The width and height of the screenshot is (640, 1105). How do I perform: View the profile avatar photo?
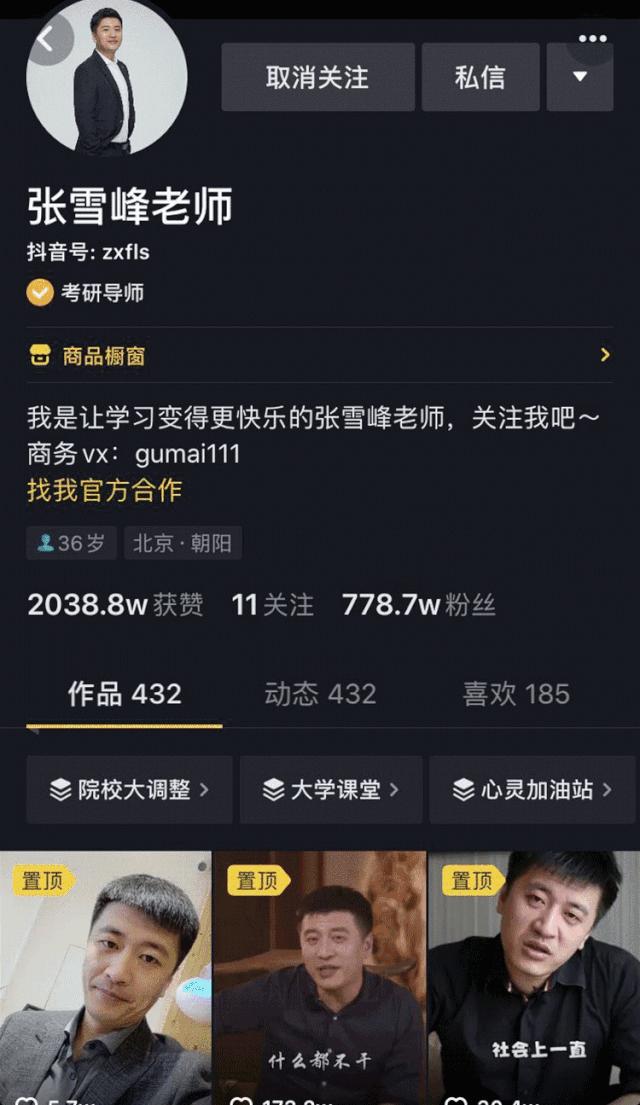(x=106, y=78)
